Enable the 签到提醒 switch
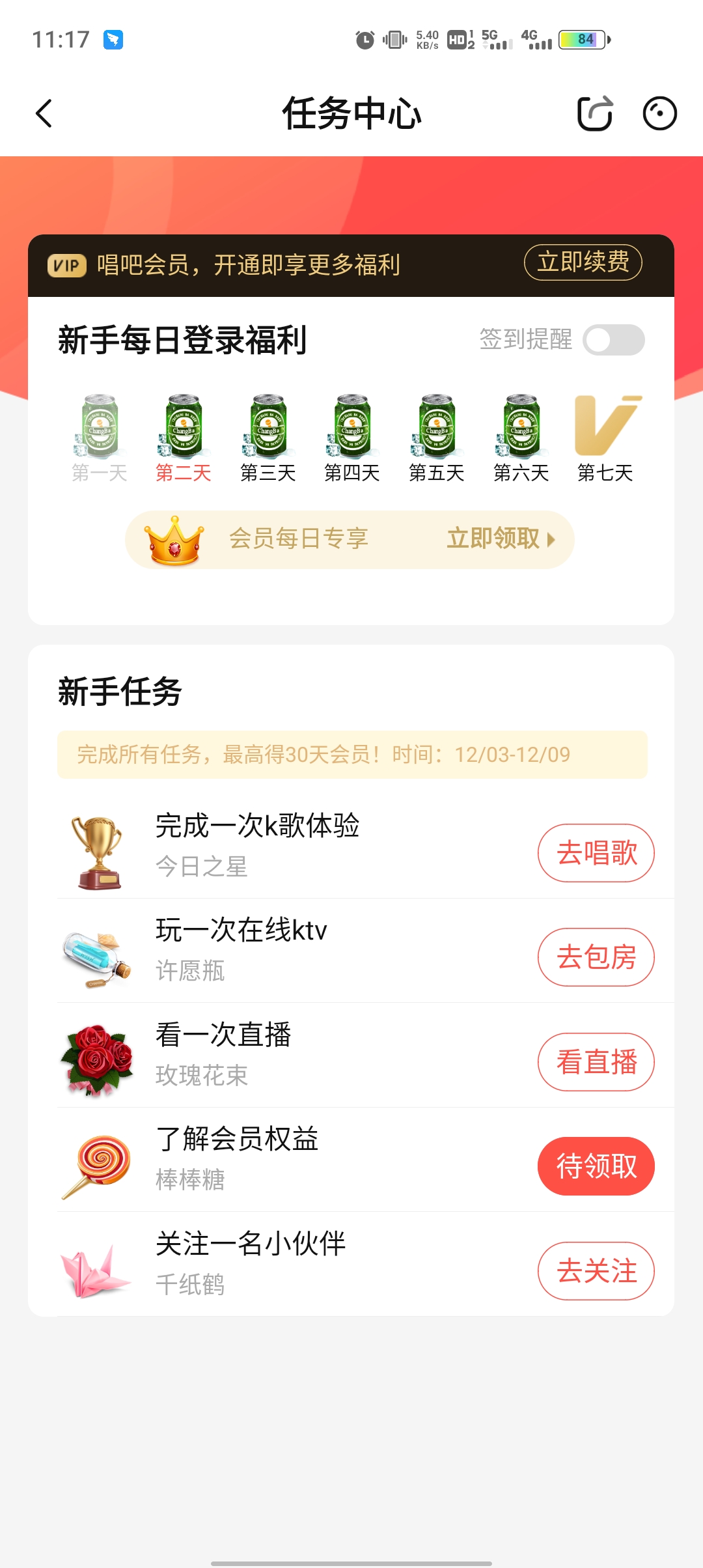Screen dimensions: 703x1568 pyautogui.click(x=613, y=340)
